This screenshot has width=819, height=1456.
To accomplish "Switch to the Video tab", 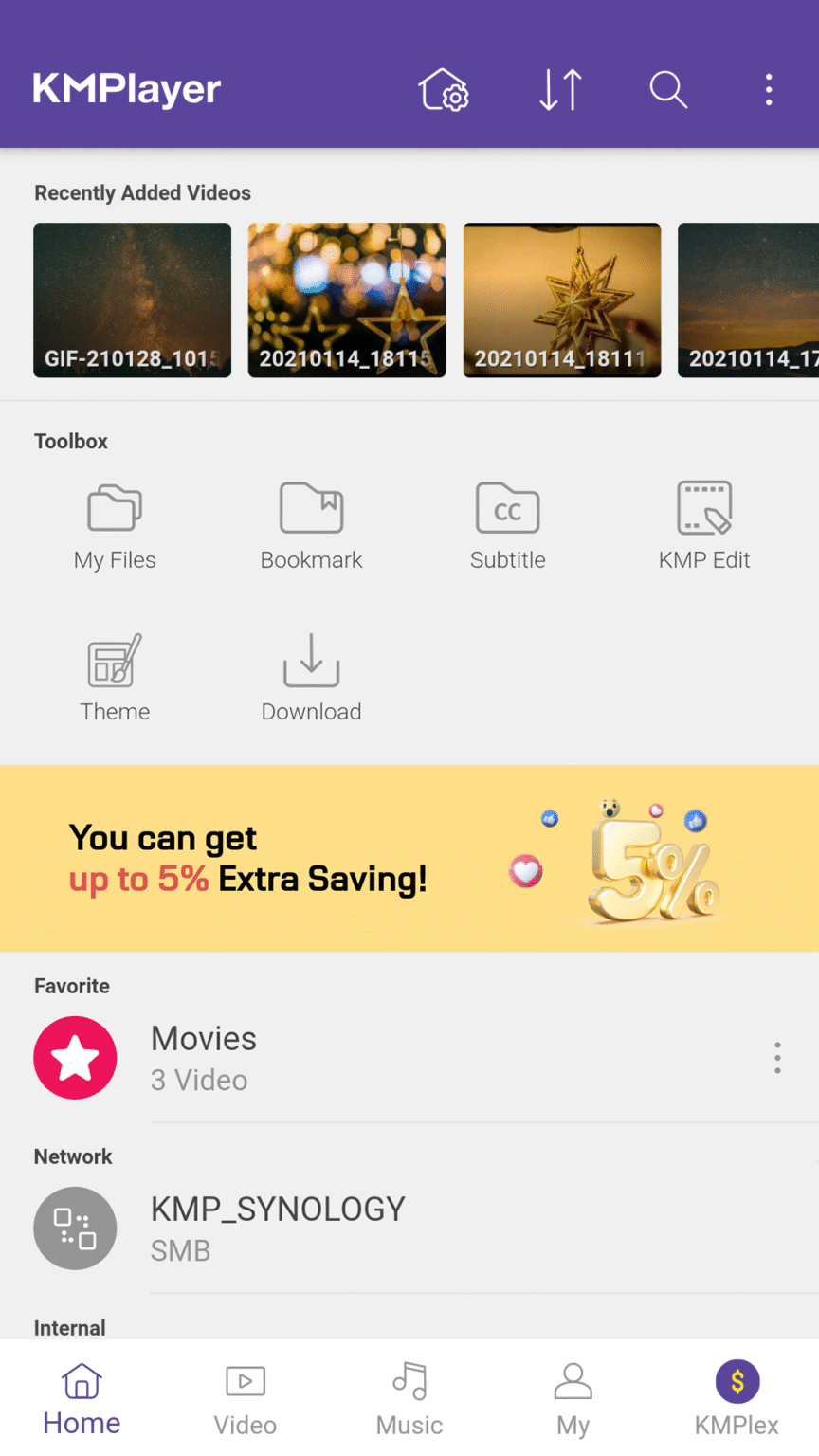I will coord(245,1396).
